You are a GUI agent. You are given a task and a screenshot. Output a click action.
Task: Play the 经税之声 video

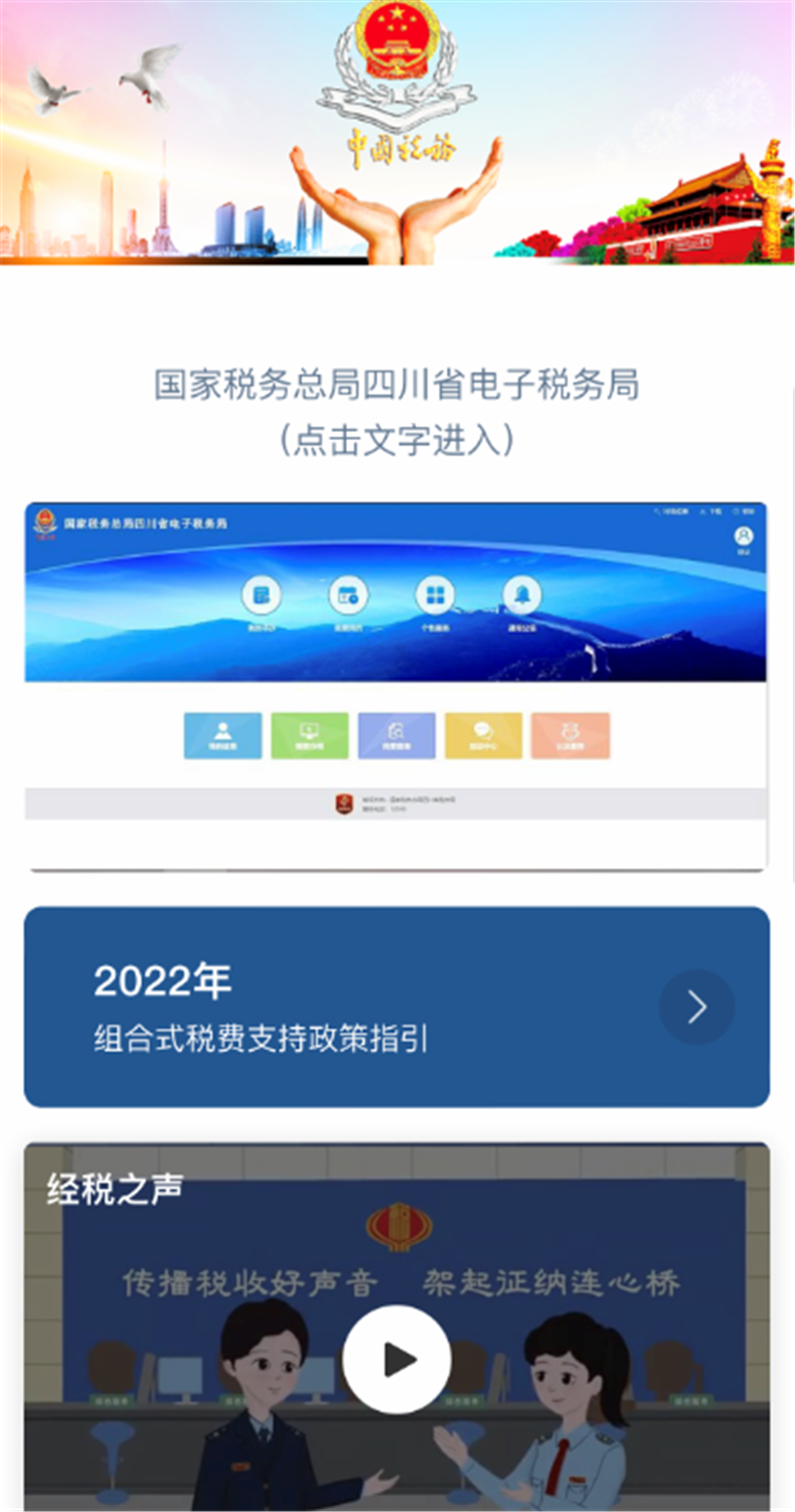(397, 1359)
